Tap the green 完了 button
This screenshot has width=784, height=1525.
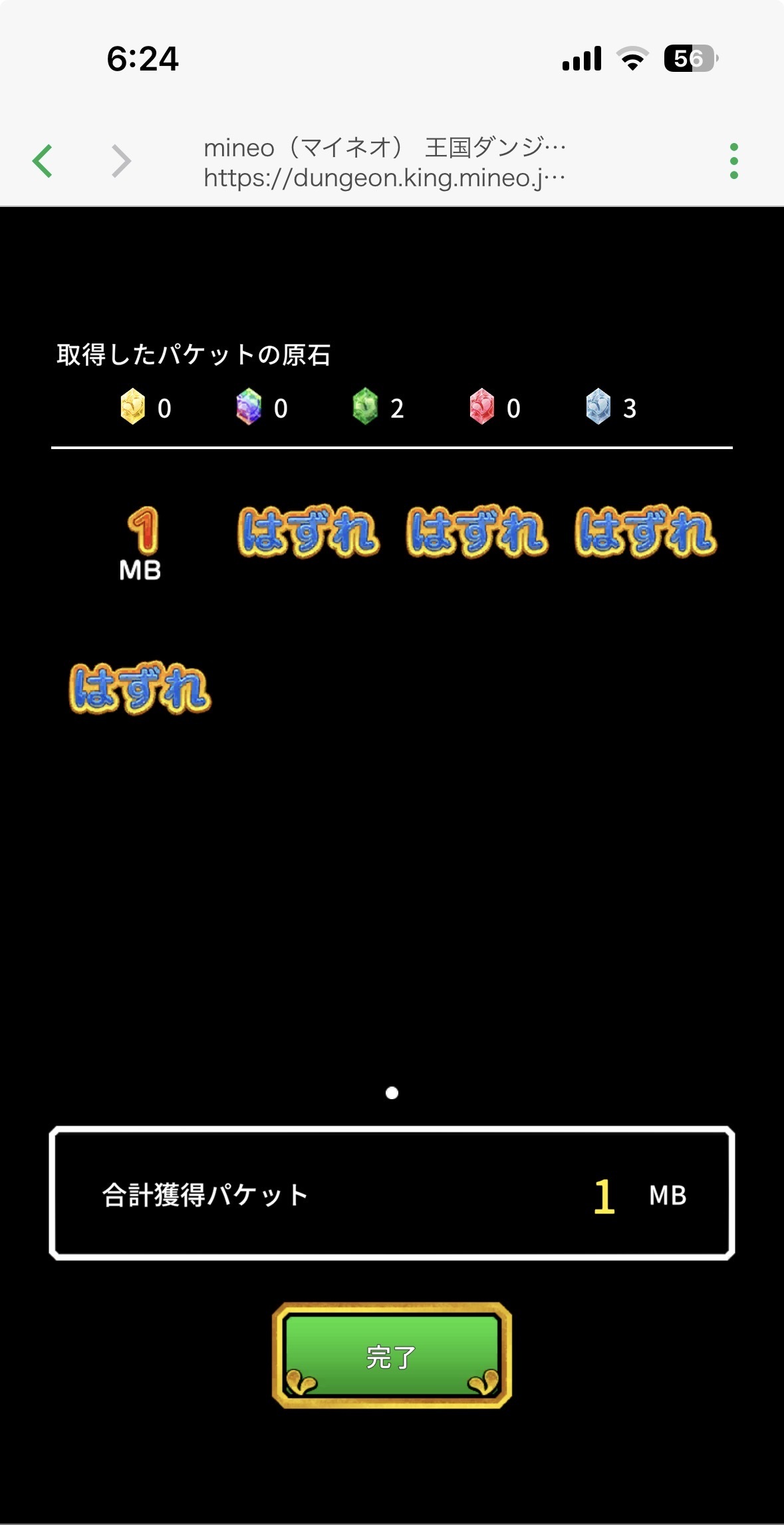pyautogui.click(x=392, y=1355)
